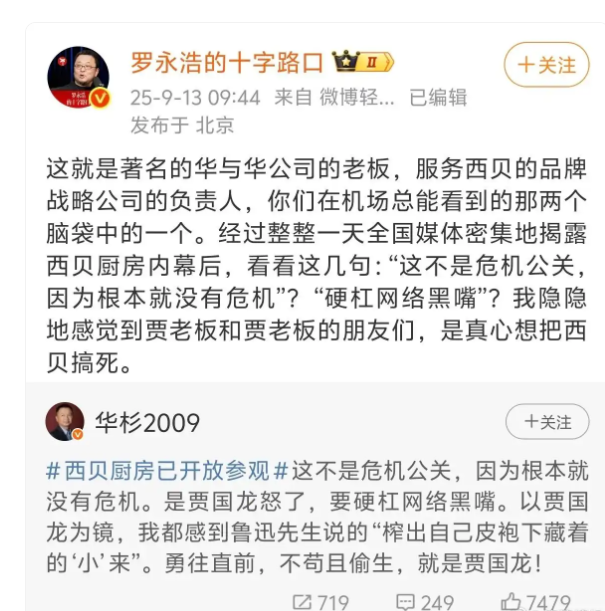Open hashtag #西贝厨房已开放参观#

click(x=166, y=468)
